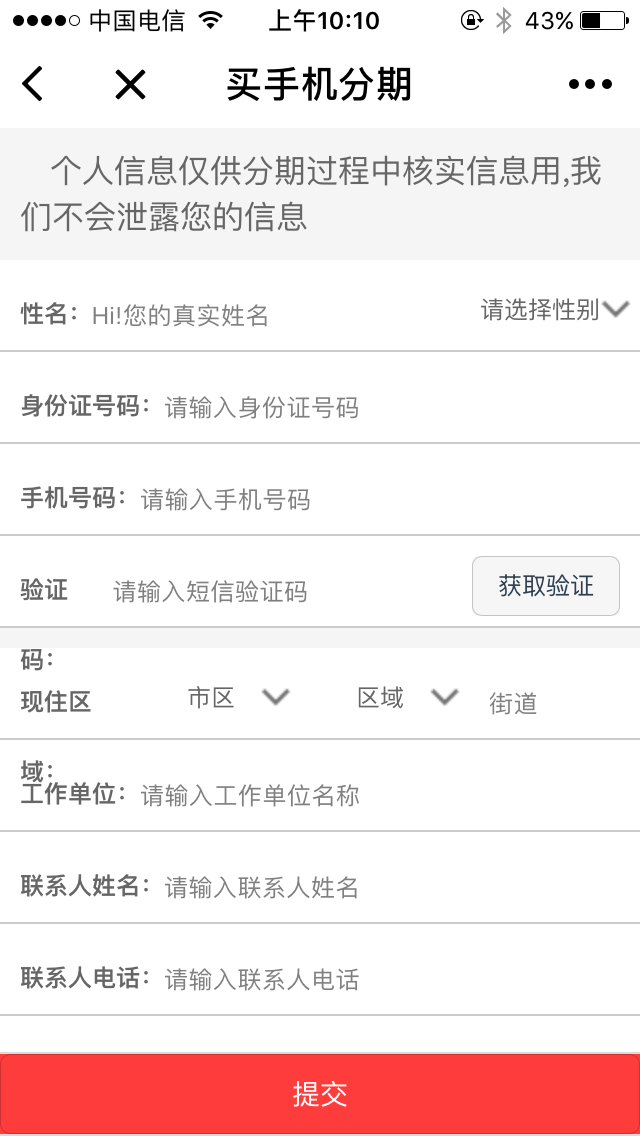This screenshot has height=1136, width=640.
Task: Open the 请选择性别 gender dropdown
Action: pyautogui.click(x=554, y=310)
